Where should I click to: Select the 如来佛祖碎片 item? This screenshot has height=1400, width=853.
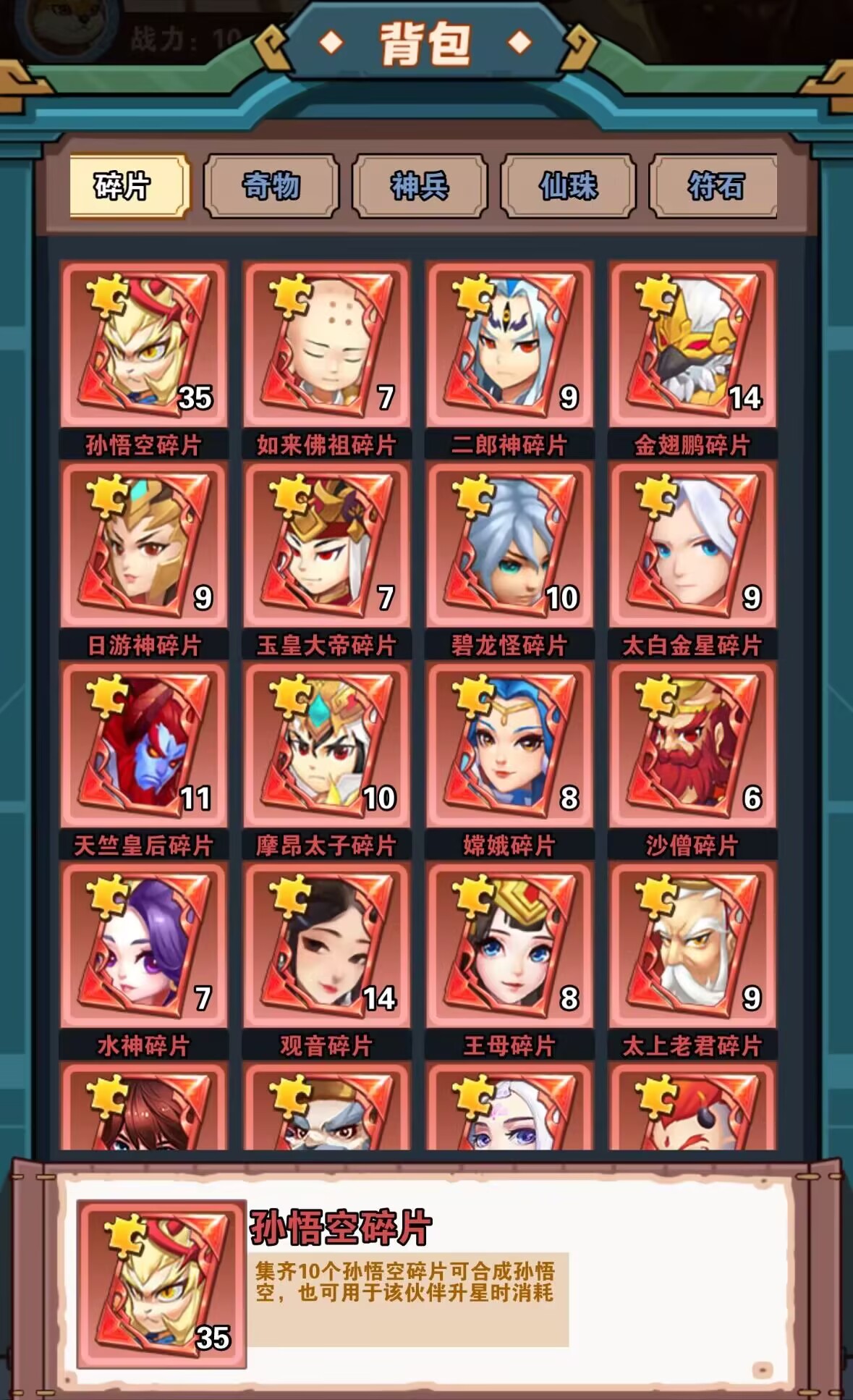coord(327,344)
